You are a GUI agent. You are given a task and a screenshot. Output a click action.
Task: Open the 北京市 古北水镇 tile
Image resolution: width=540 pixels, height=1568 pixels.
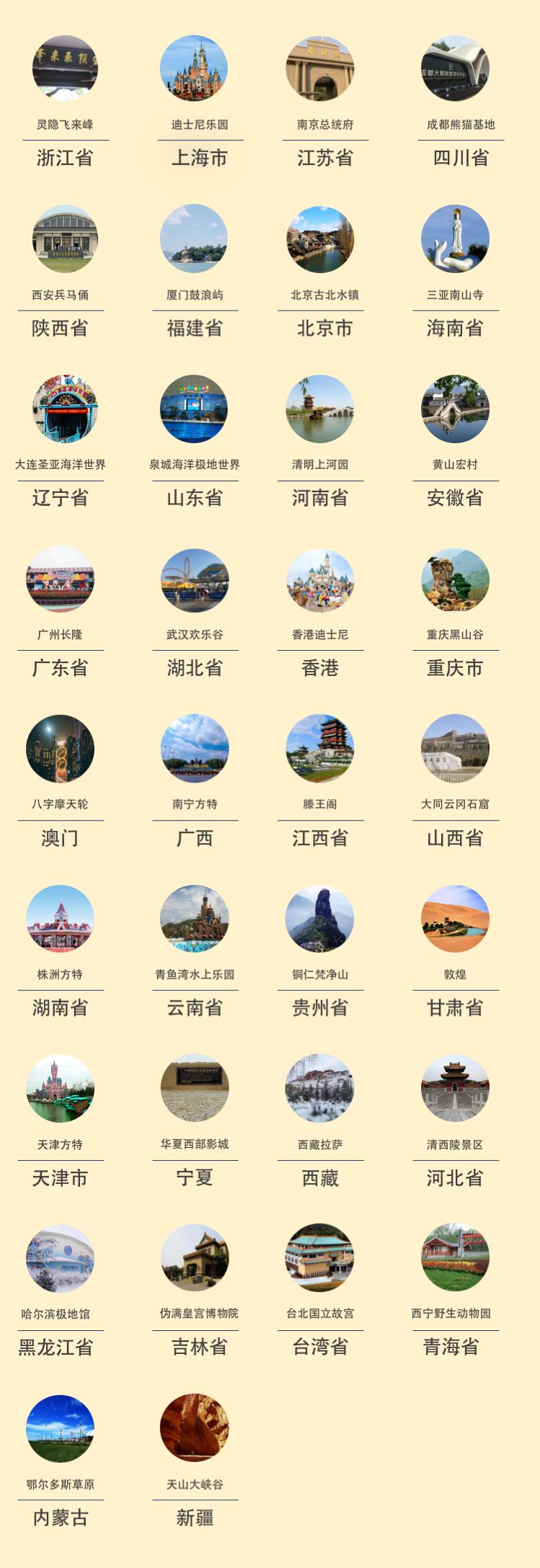[x=320, y=239]
